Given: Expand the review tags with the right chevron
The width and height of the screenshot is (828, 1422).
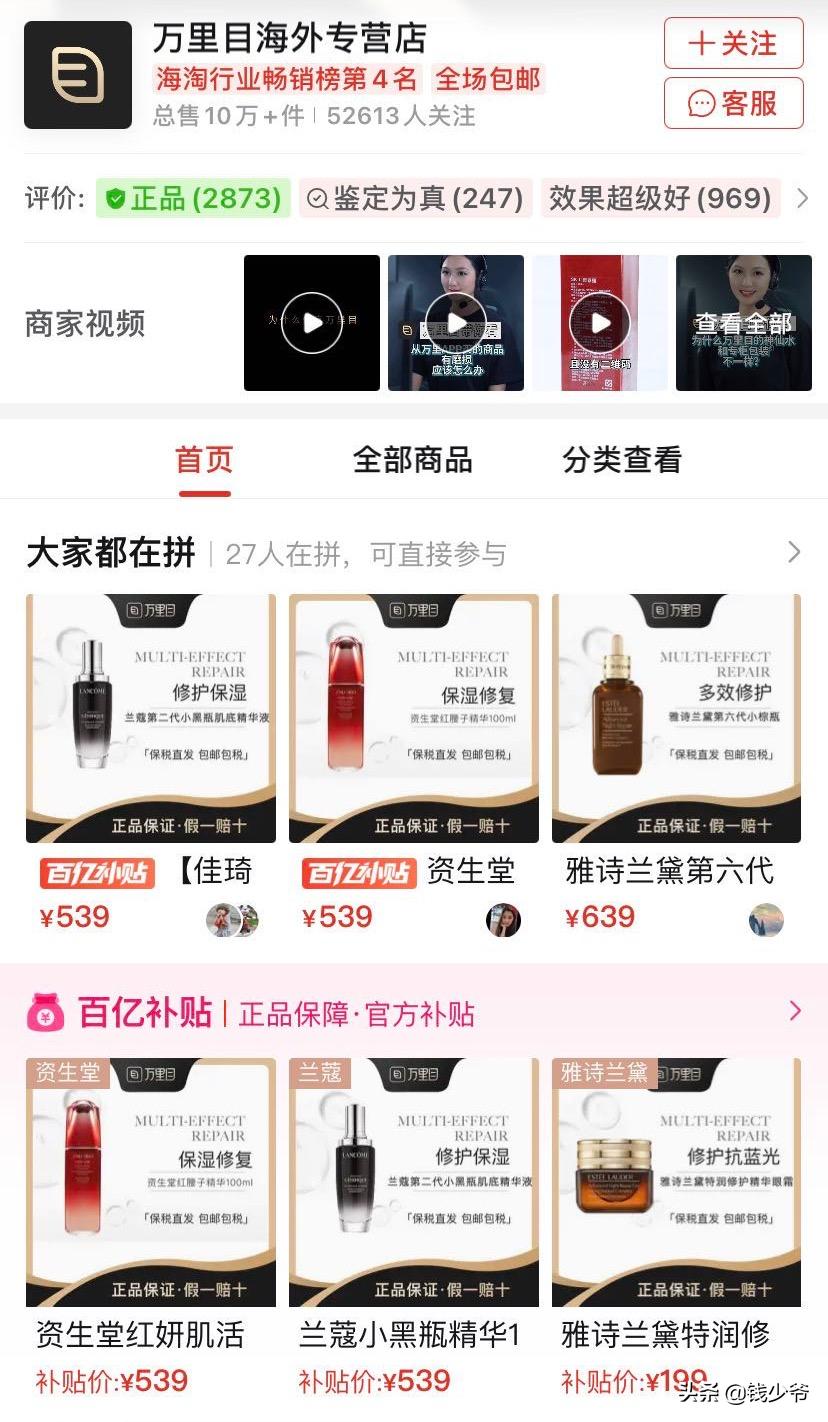Looking at the screenshot, I should pos(803,198).
